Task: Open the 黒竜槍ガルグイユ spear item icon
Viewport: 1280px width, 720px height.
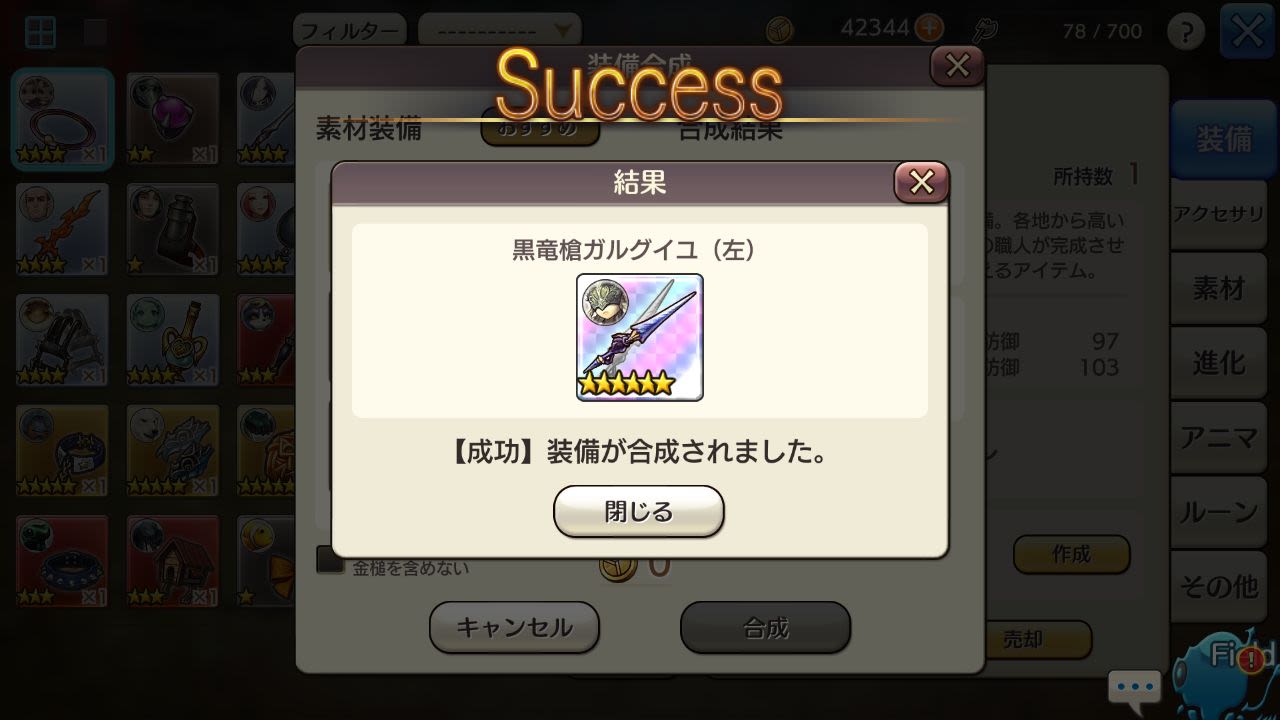Action: pos(639,337)
